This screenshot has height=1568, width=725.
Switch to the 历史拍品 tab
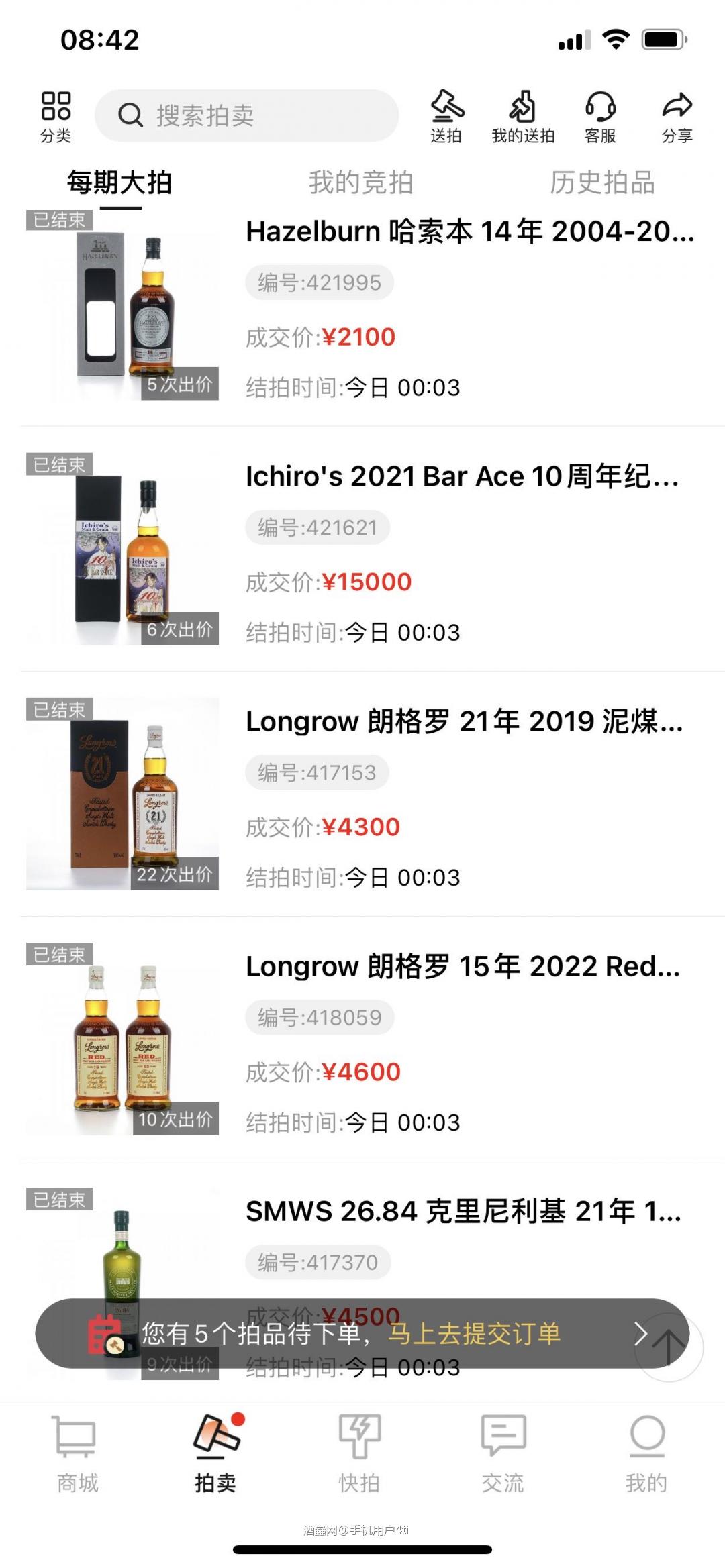pyautogui.click(x=602, y=182)
